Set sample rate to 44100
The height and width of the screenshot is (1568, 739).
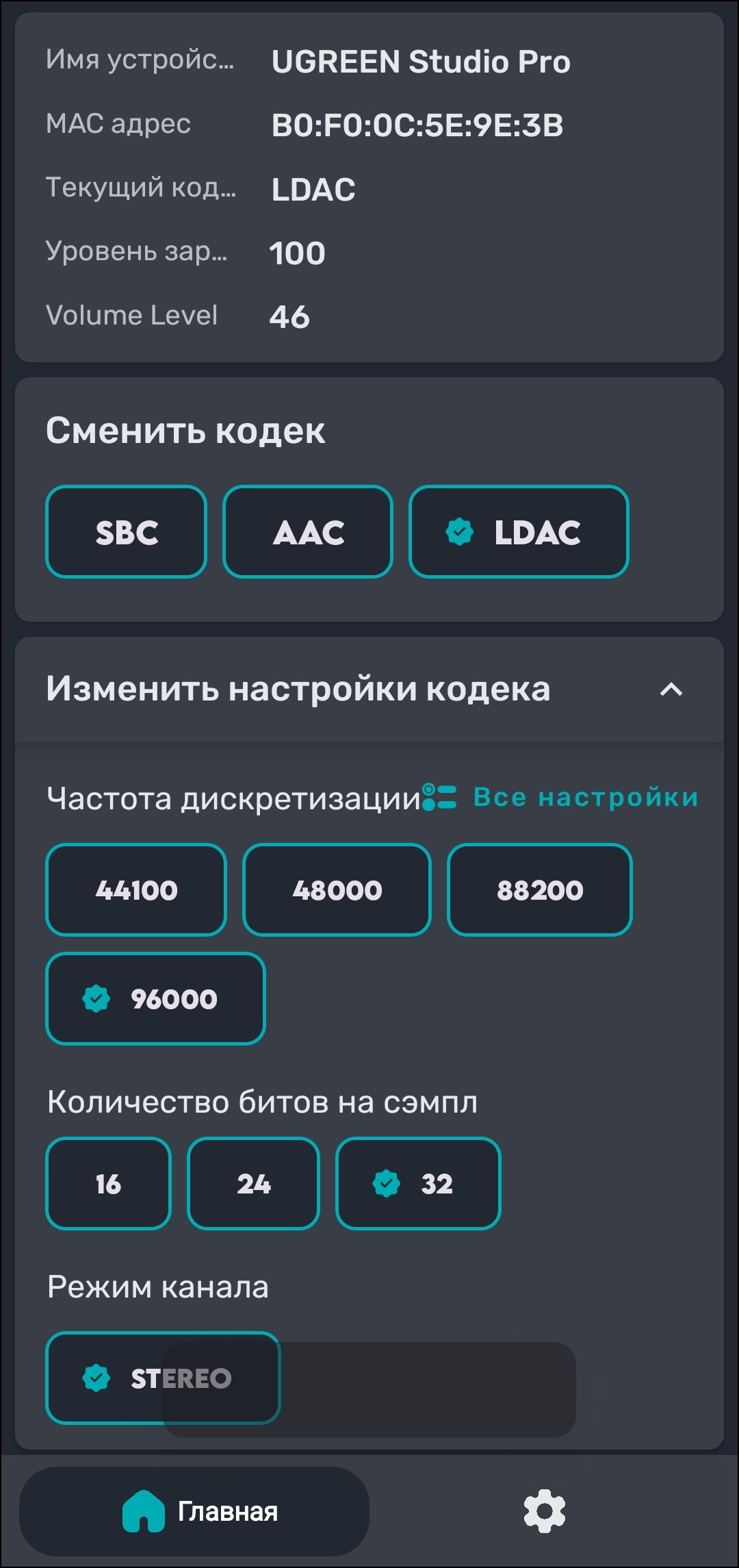pos(136,890)
